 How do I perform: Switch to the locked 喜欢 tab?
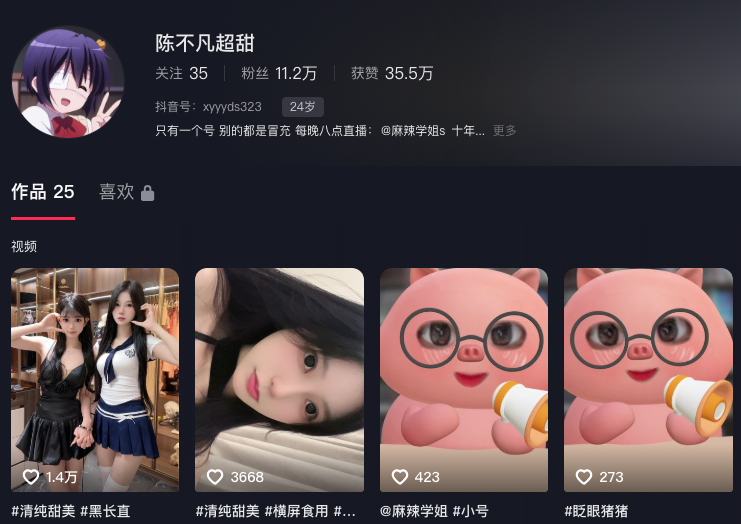tap(126, 192)
